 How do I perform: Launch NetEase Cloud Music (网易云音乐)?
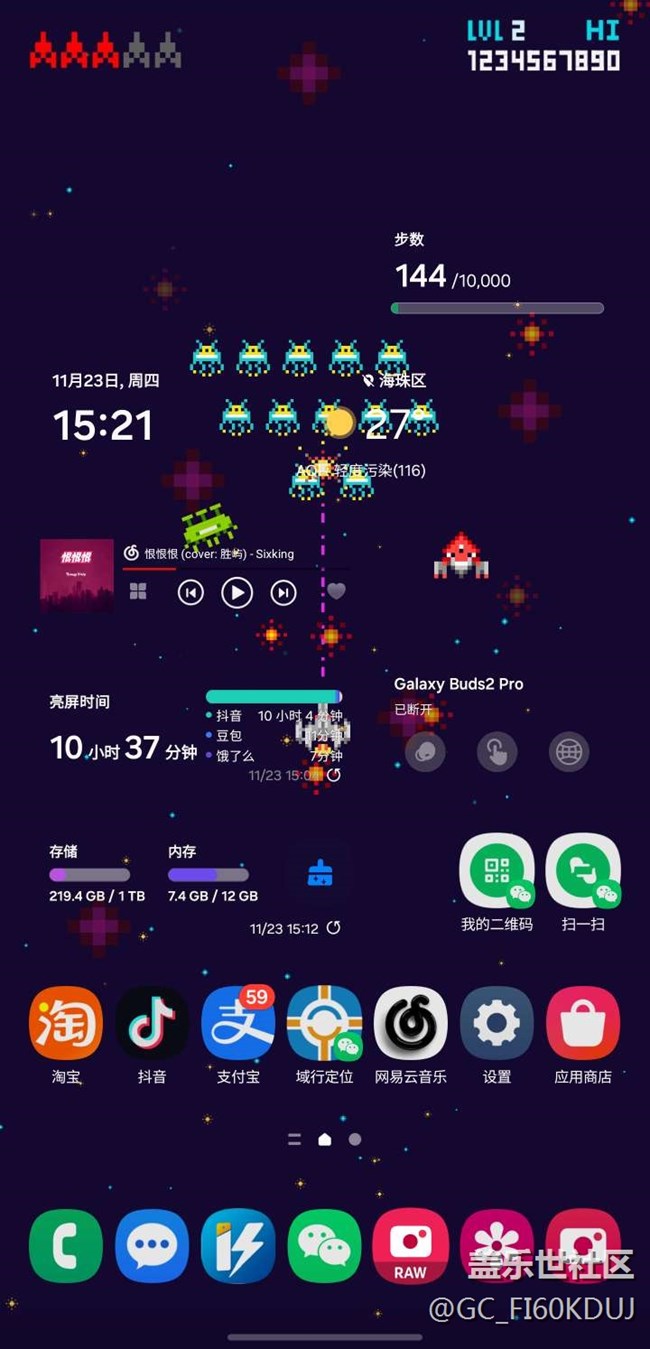pyautogui.click(x=410, y=1023)
